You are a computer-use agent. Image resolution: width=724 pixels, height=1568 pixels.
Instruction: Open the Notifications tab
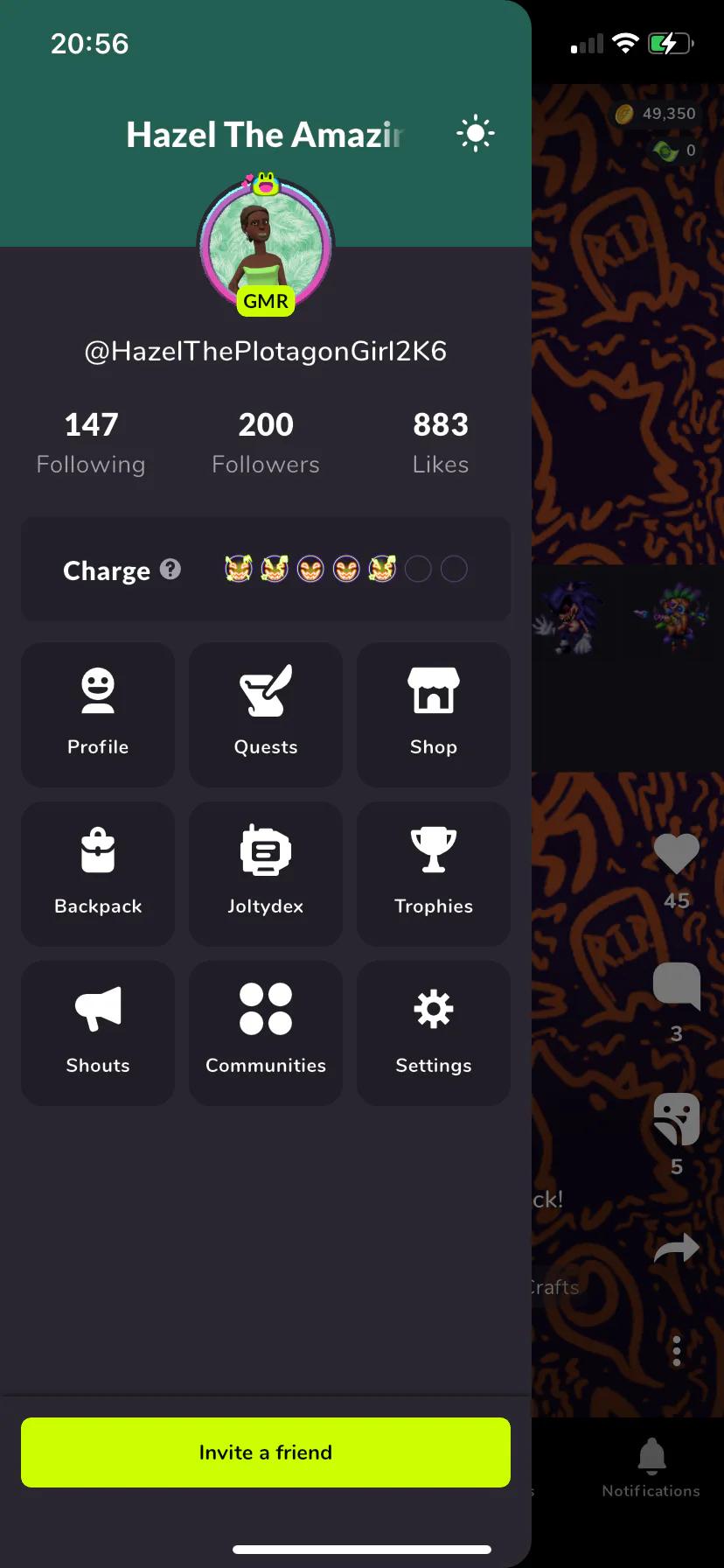tap(651, 1467)
